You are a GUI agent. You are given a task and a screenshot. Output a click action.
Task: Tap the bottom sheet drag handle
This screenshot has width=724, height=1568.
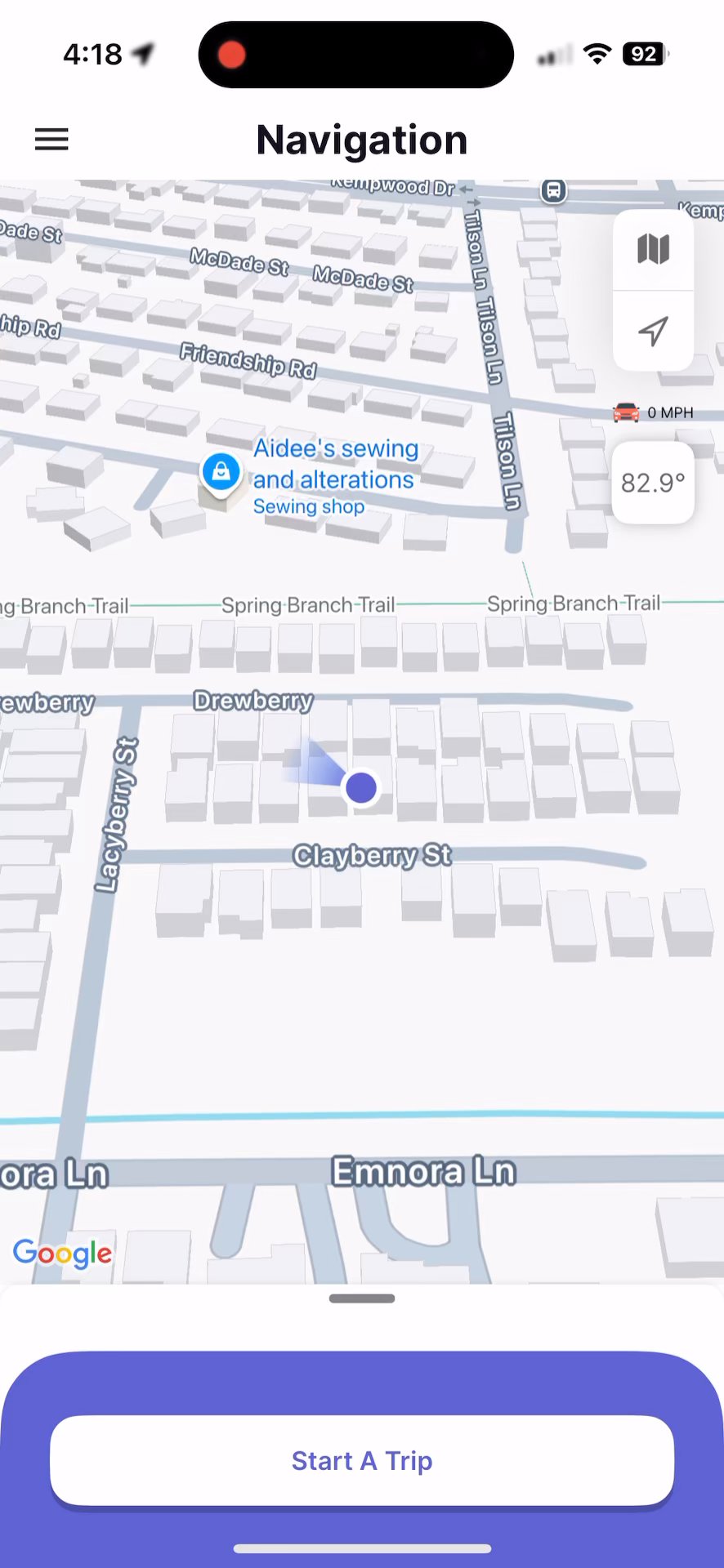point(362,1298)
